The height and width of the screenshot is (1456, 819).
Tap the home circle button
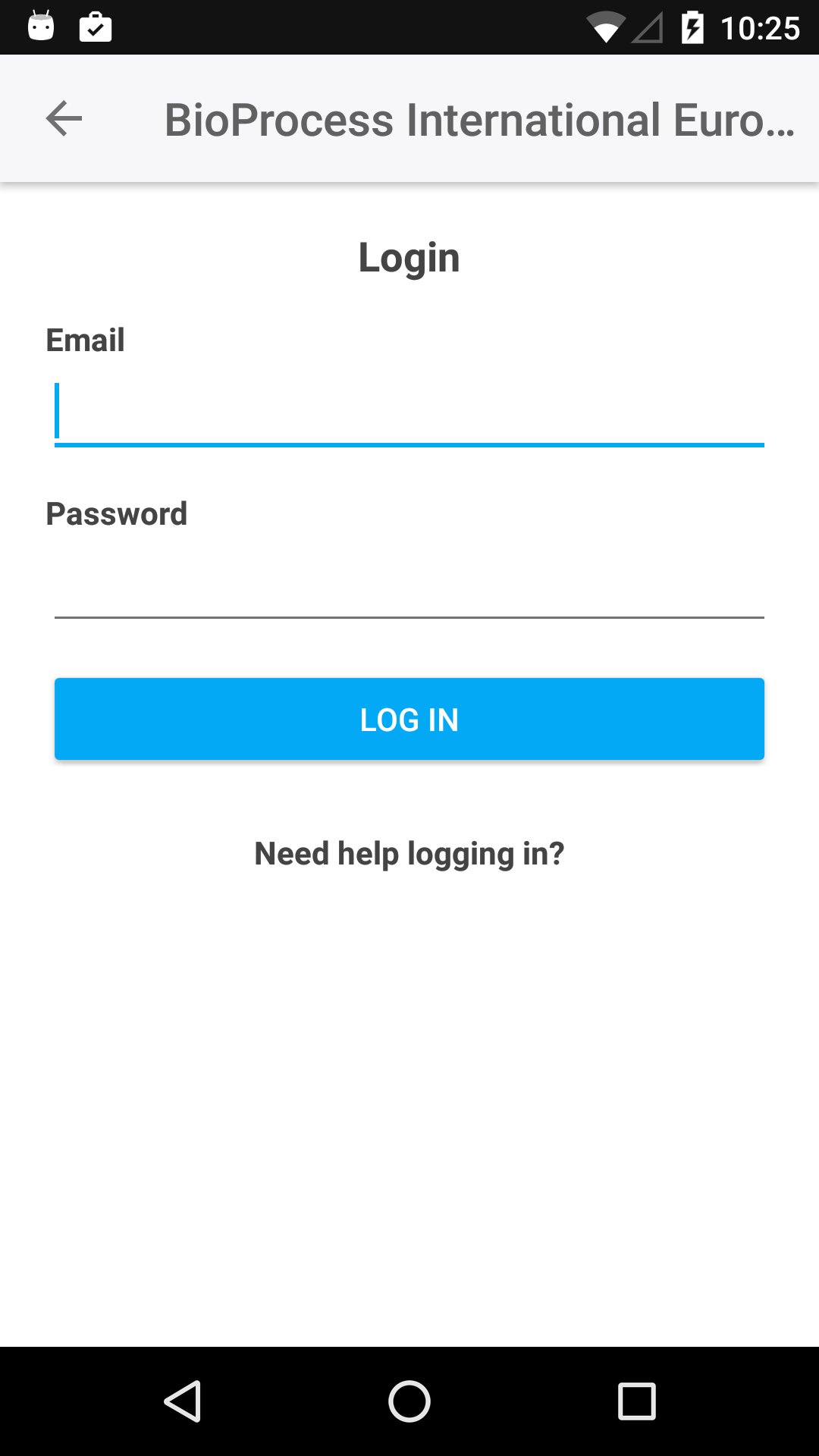click(408, 1399)
